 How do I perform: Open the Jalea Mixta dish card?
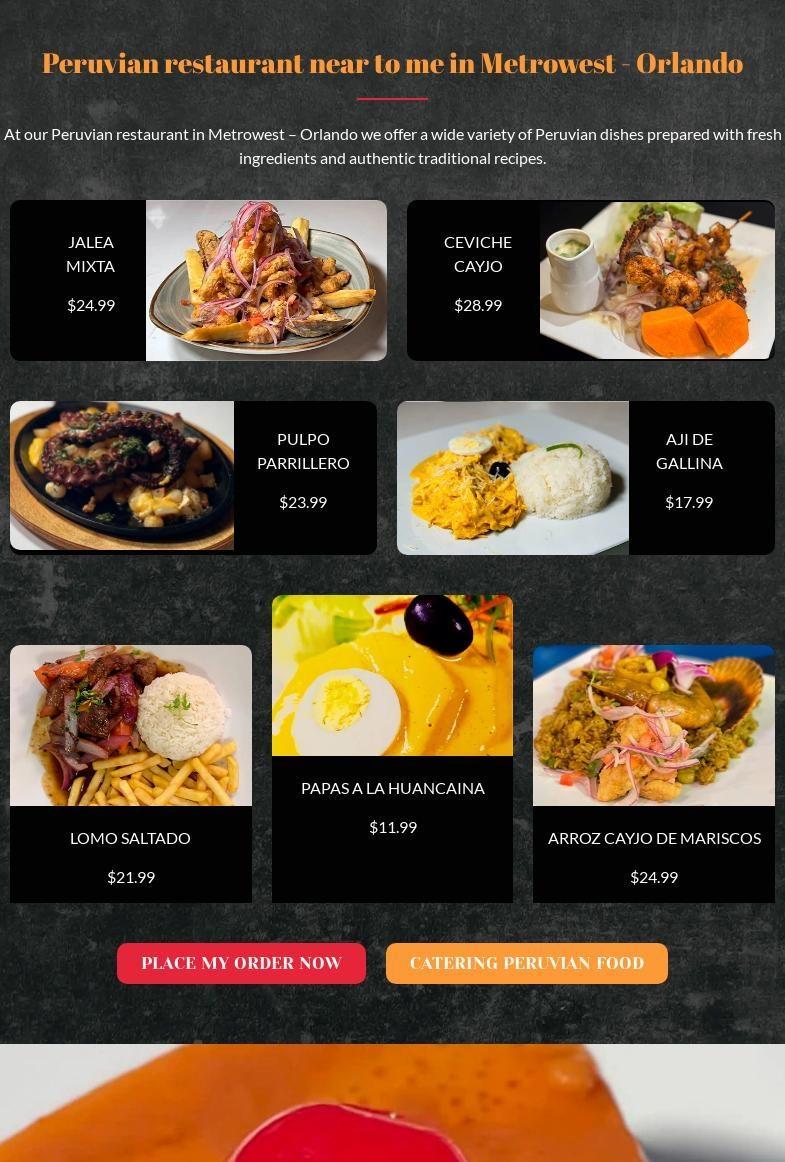click(x=198, y=280)
